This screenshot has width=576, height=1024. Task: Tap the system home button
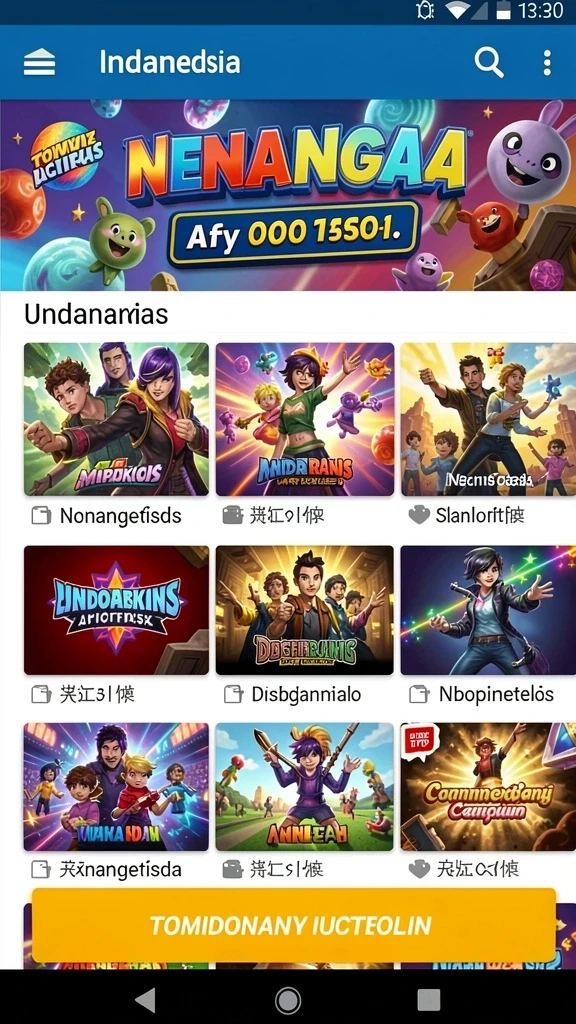(287, 999)
